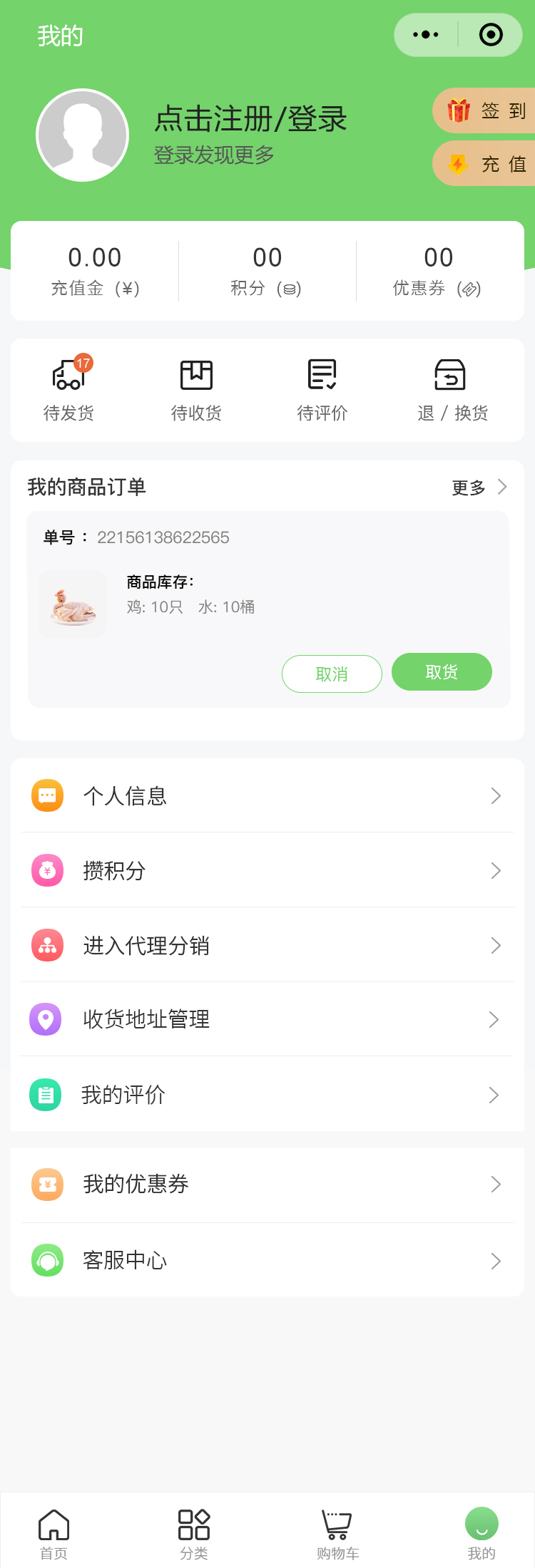Open 攒积分 row
The width and height of the screenshot is (535, 1568).
point(267,871)
